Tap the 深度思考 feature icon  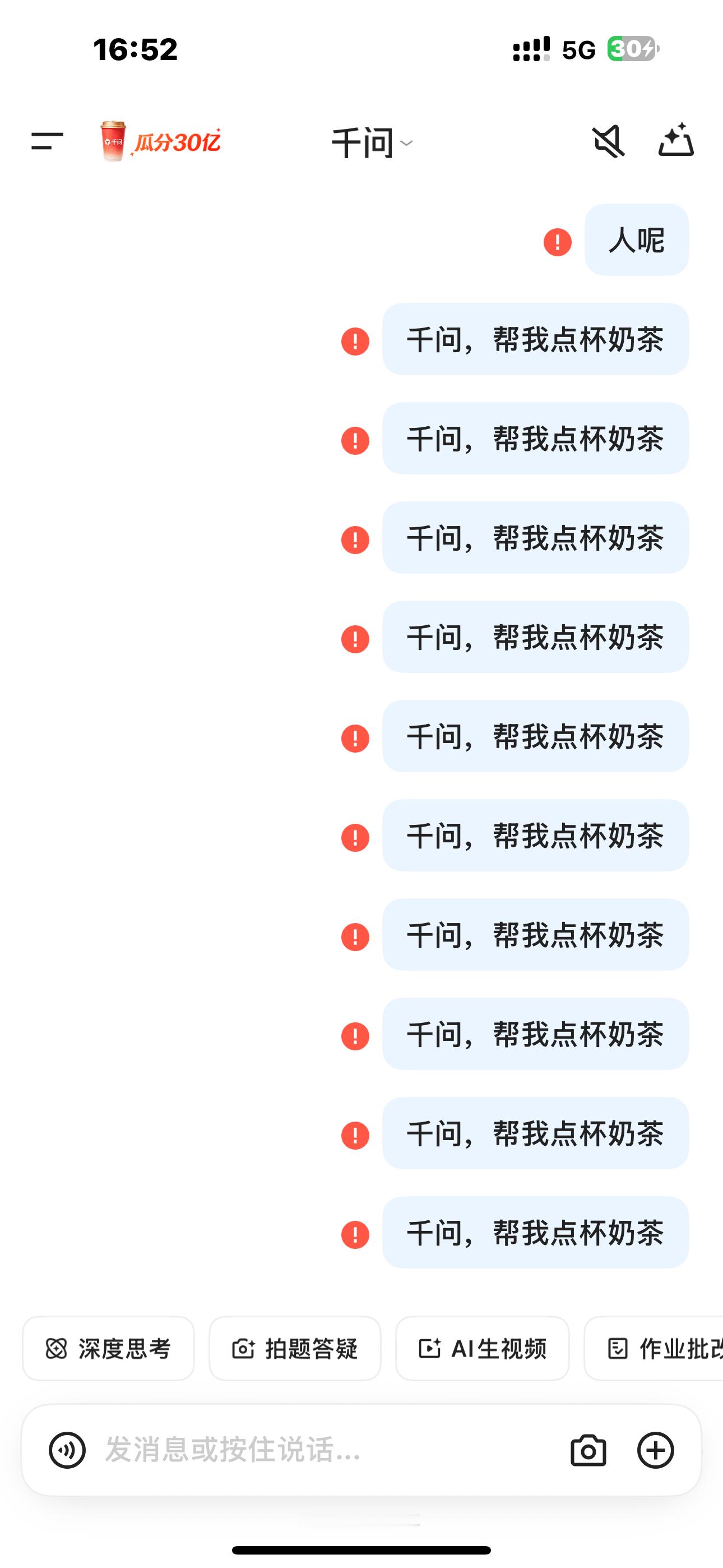(x=57, y=1349)
